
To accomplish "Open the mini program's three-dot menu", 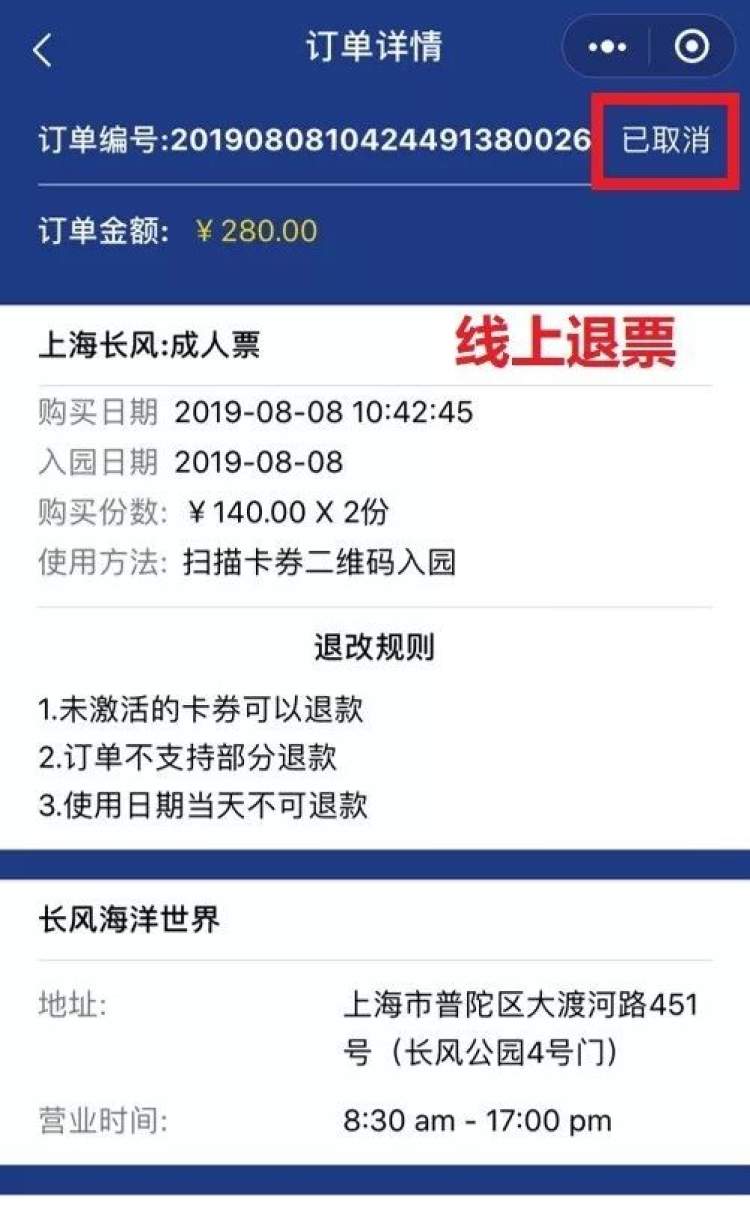I will tap(607, 47).
